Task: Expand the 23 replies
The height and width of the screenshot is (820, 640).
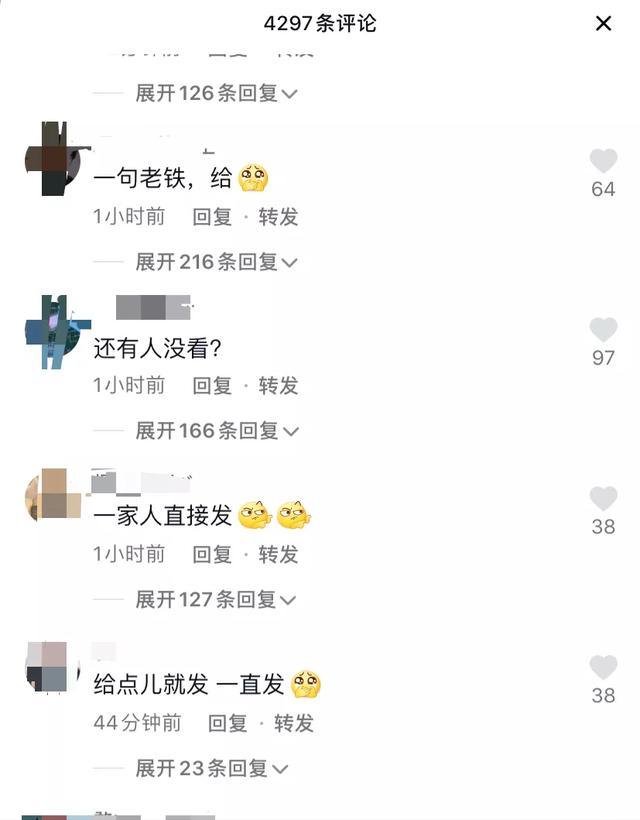Action: pyautogui.click(x=211, y=769)
